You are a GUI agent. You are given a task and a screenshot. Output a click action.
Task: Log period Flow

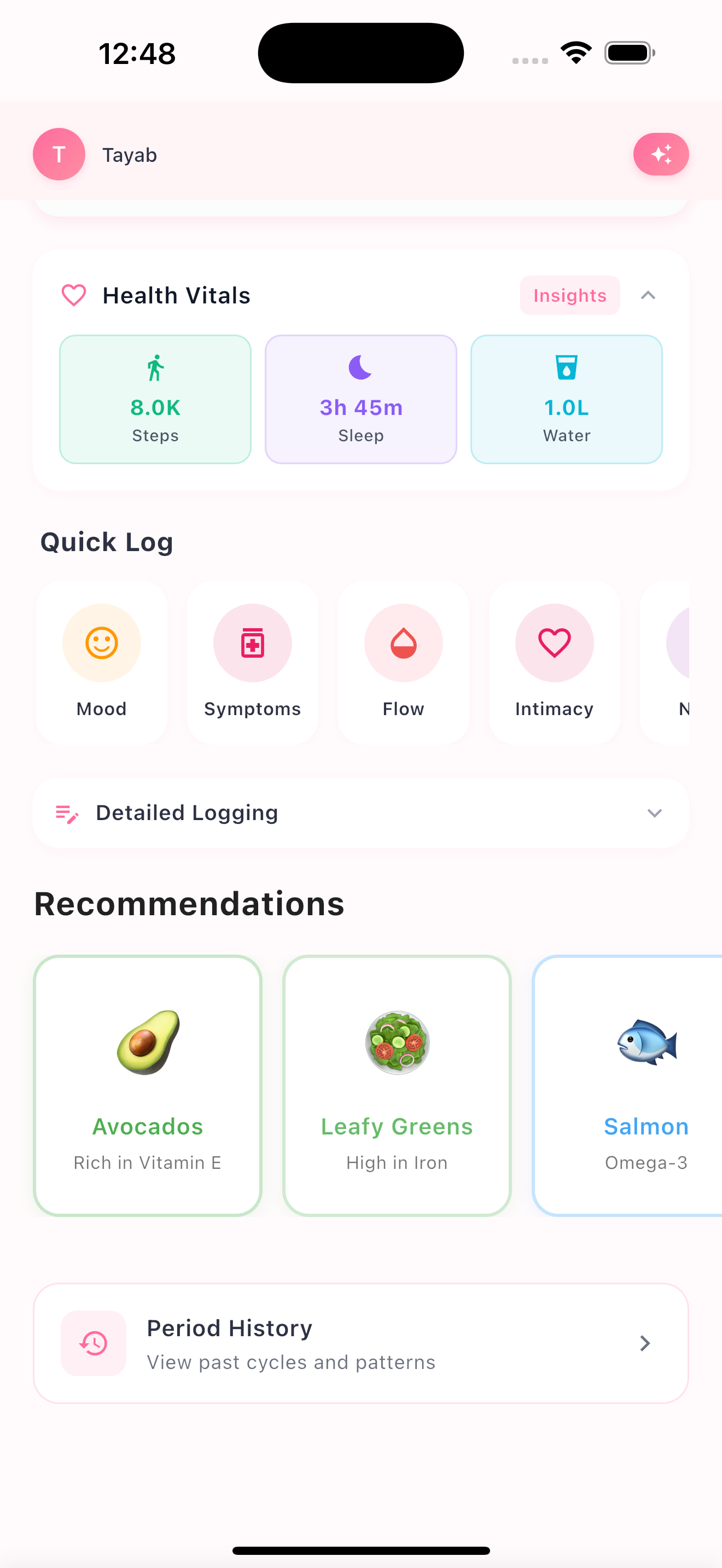click(404, 662)
